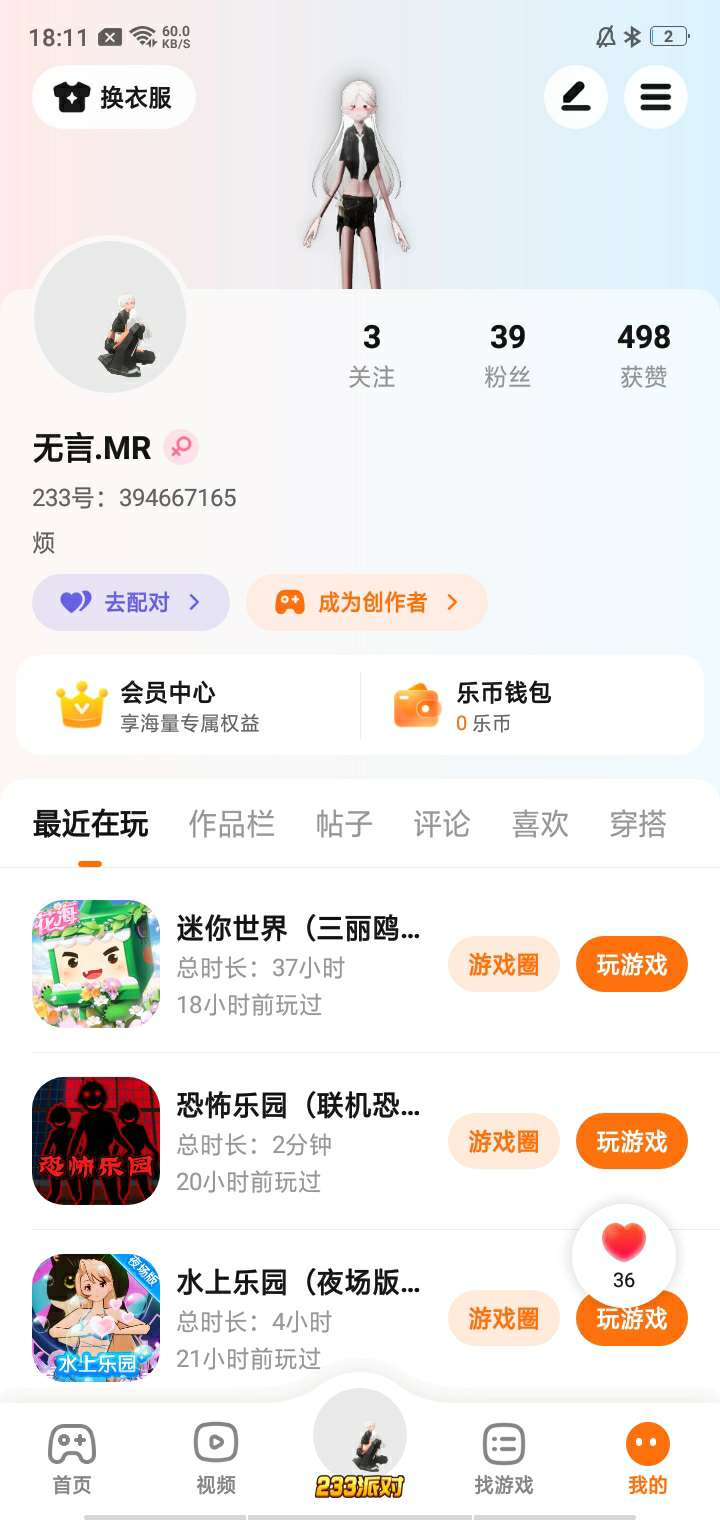Open the hamburger menu
The width and height of the screenshot is (720, 1520).
point(655,97)
